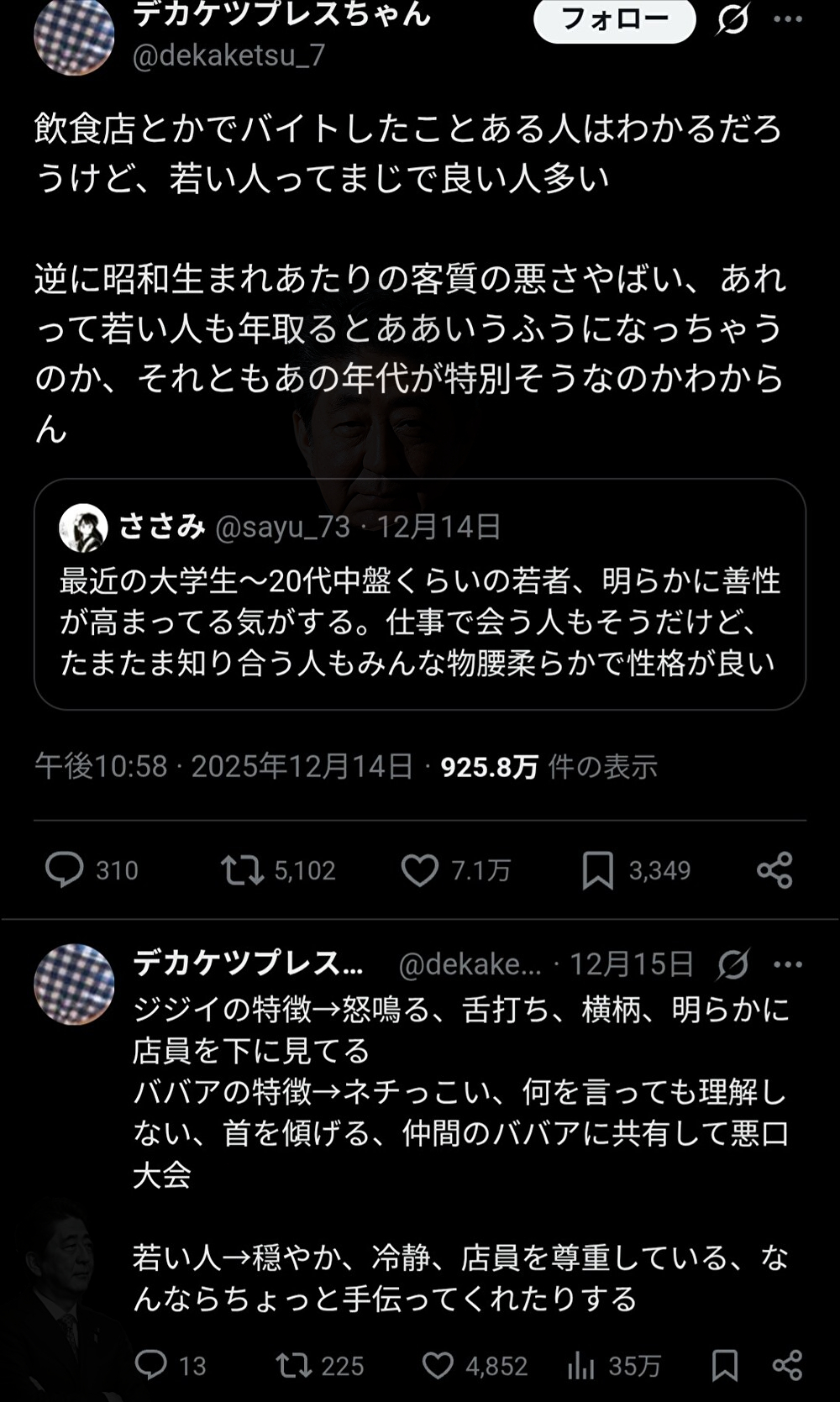Open main tweet author's profile avatar
Screen dimensions: 840x1402
pos(74,35)
